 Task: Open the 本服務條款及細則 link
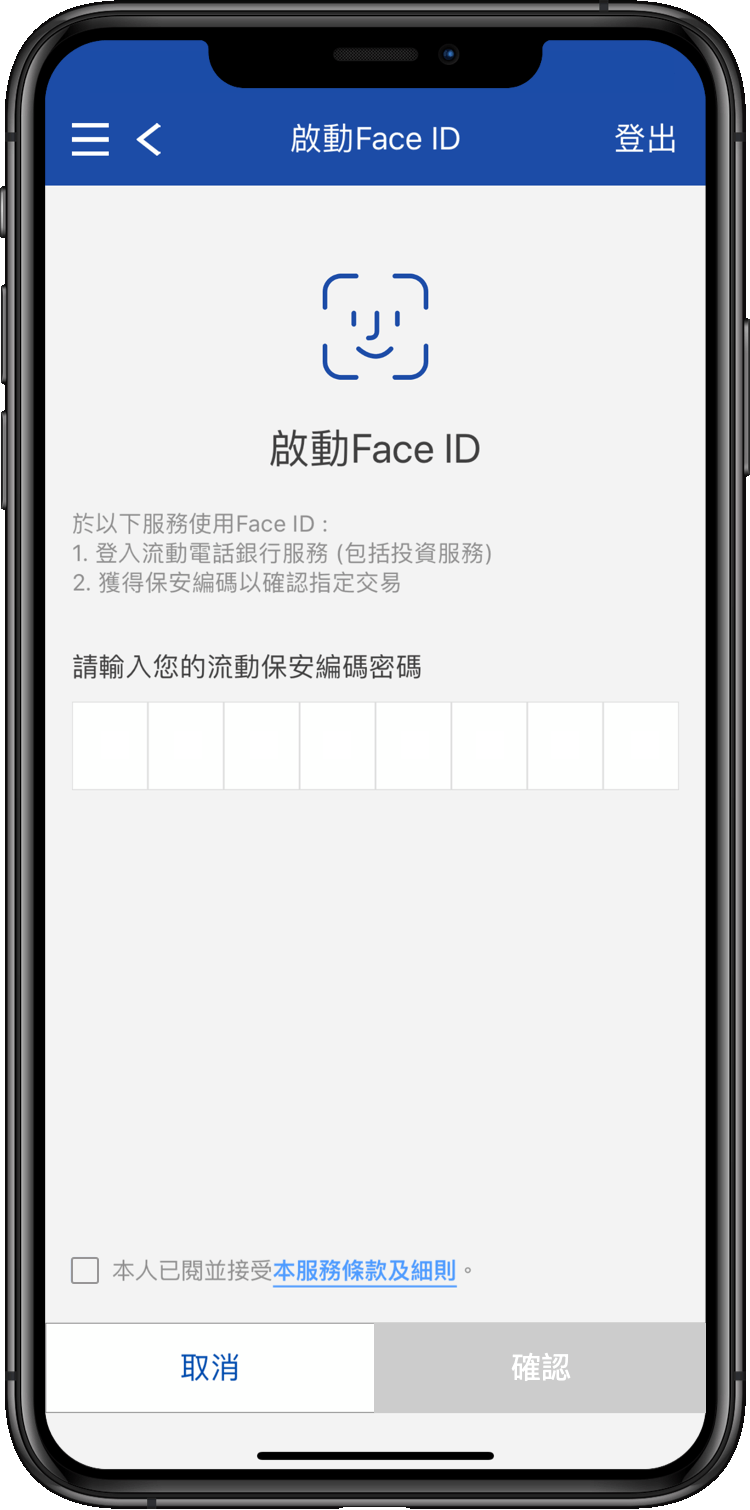pyautogui.click(x=364, y=1271)
